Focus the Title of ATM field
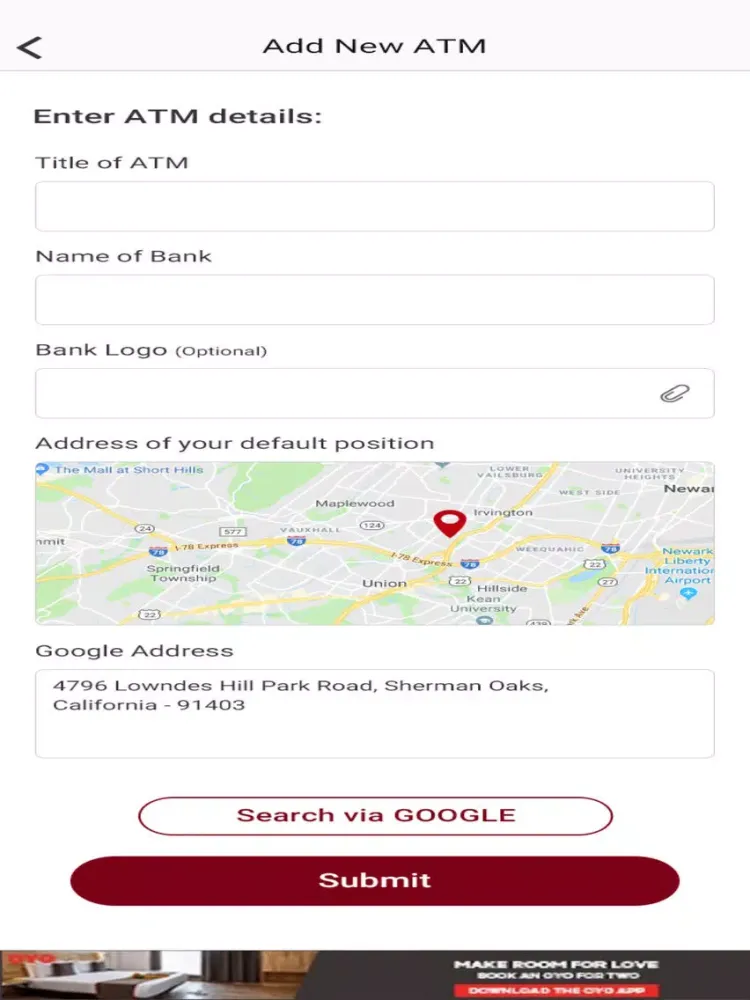 click(x=374, y=207)
